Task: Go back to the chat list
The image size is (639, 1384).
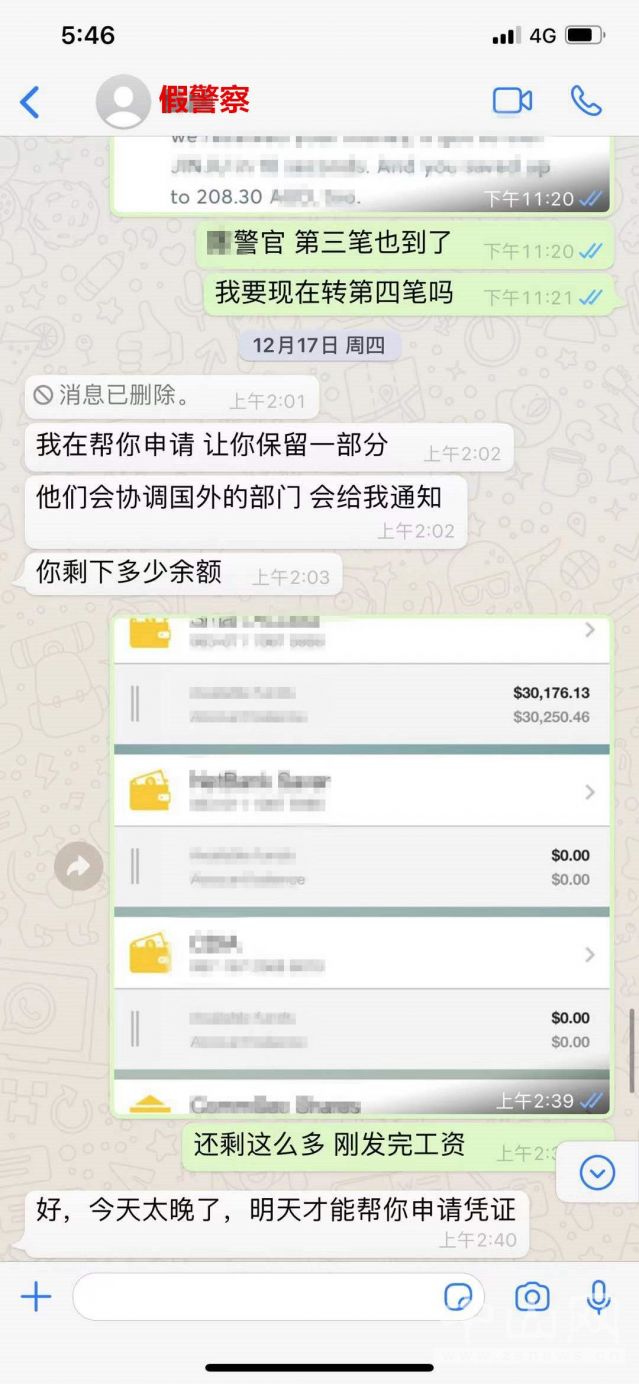Action: click(30, 102)
